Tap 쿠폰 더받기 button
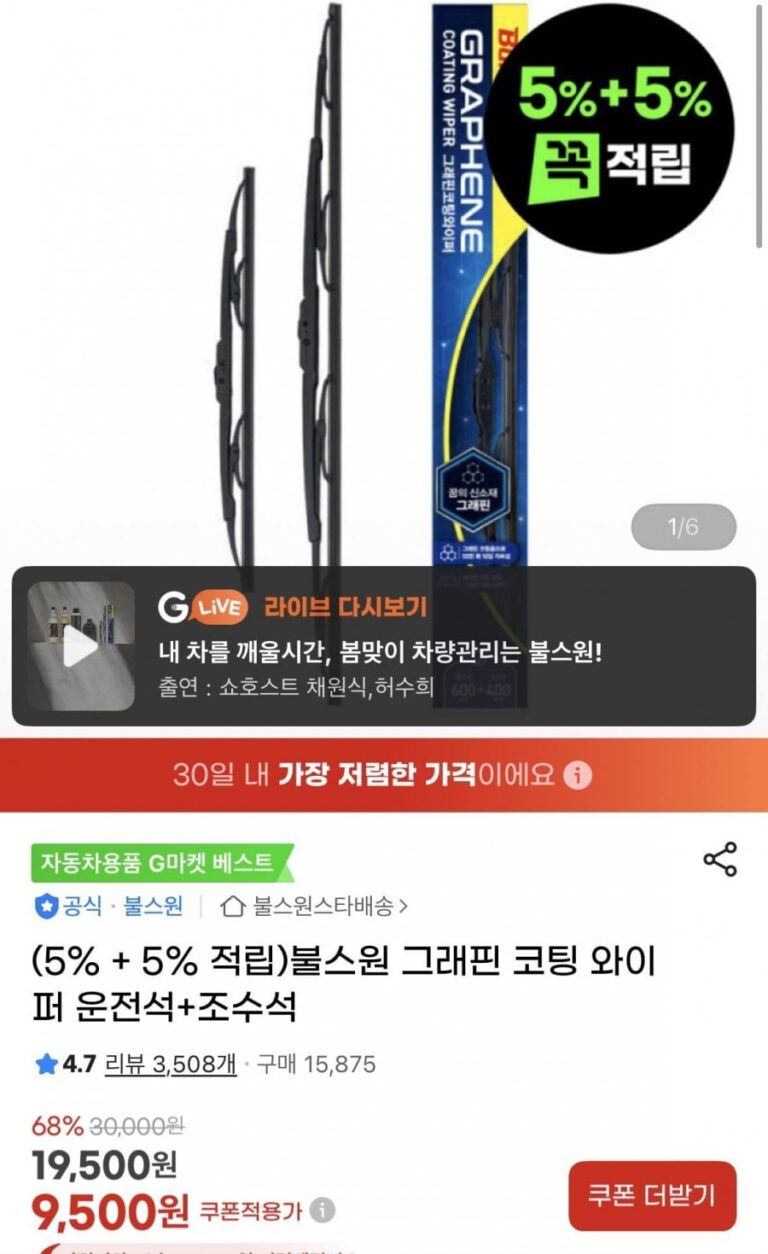 pos(652,1195)
